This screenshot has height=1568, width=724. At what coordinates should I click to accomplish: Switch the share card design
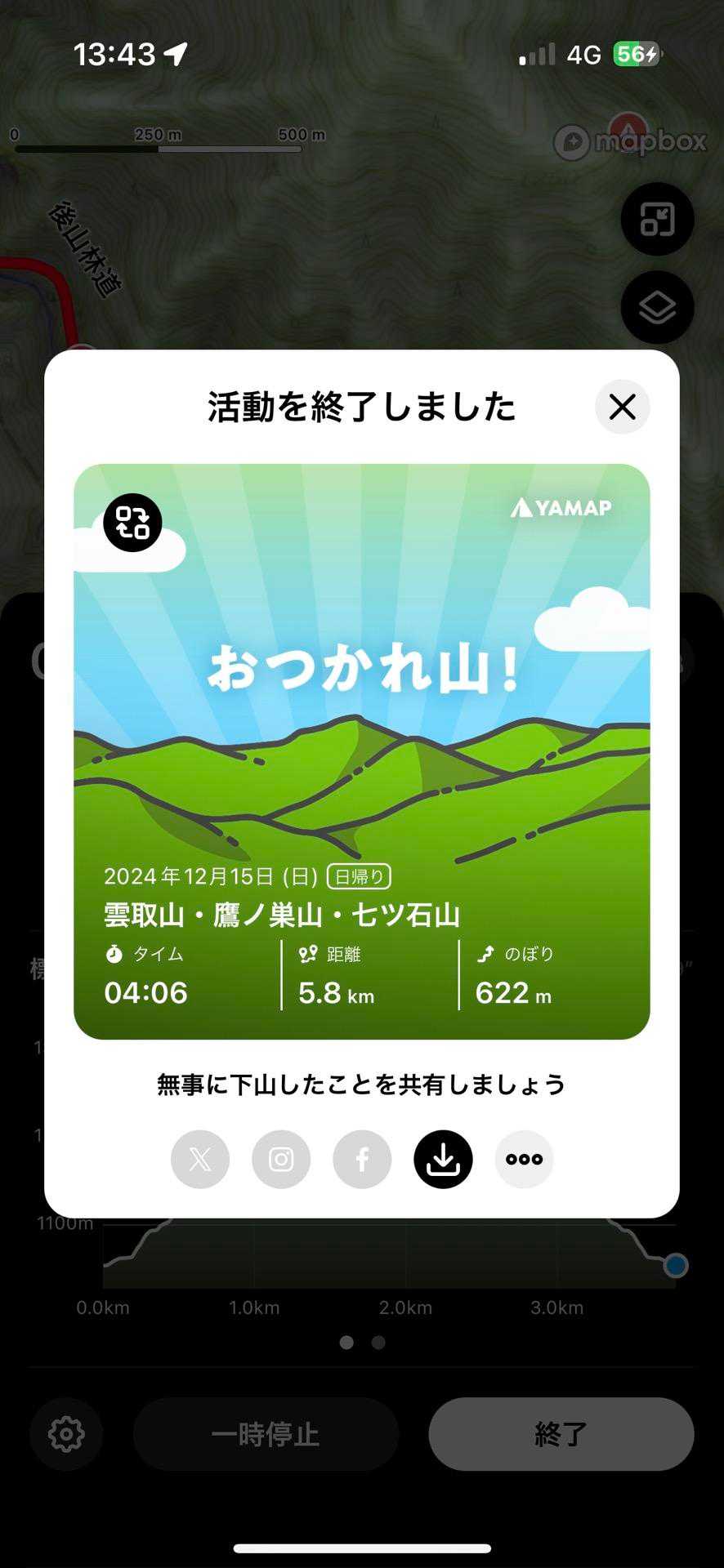click(132, 523)
